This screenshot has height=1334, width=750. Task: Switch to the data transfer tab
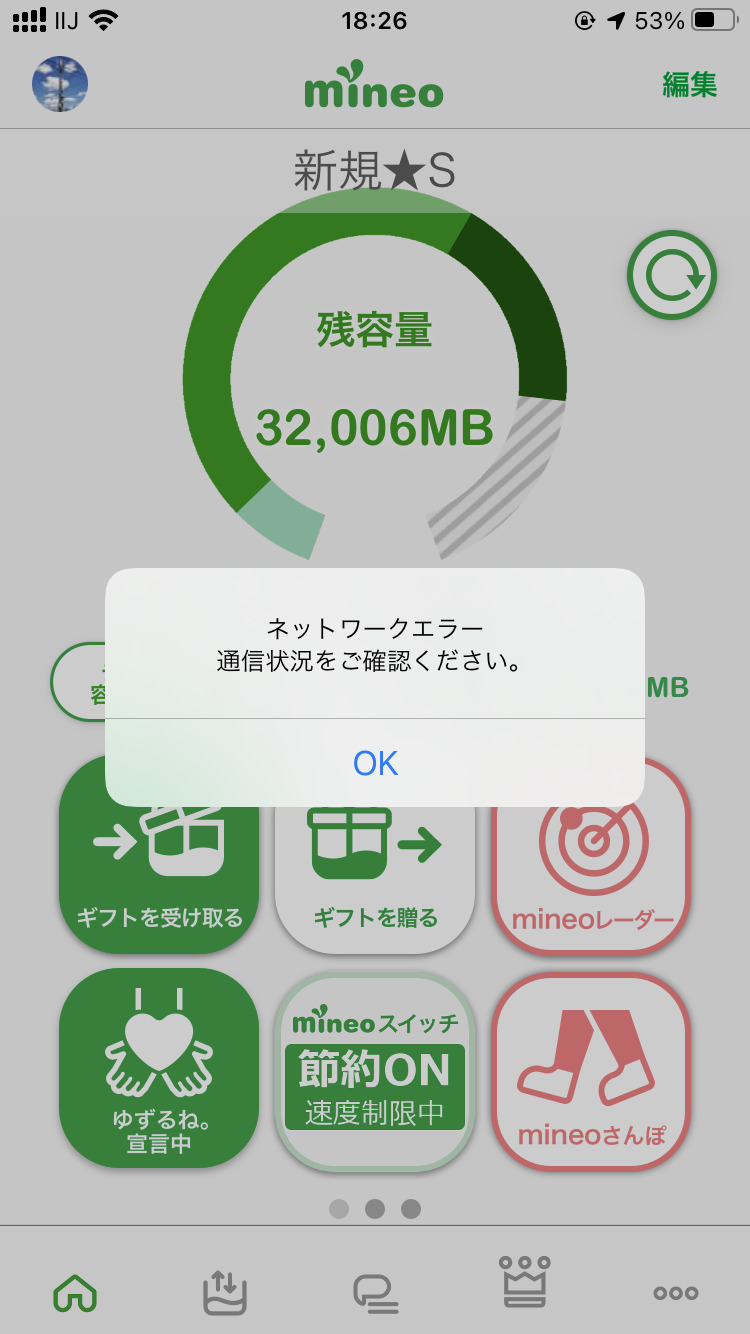point(224,1292)
